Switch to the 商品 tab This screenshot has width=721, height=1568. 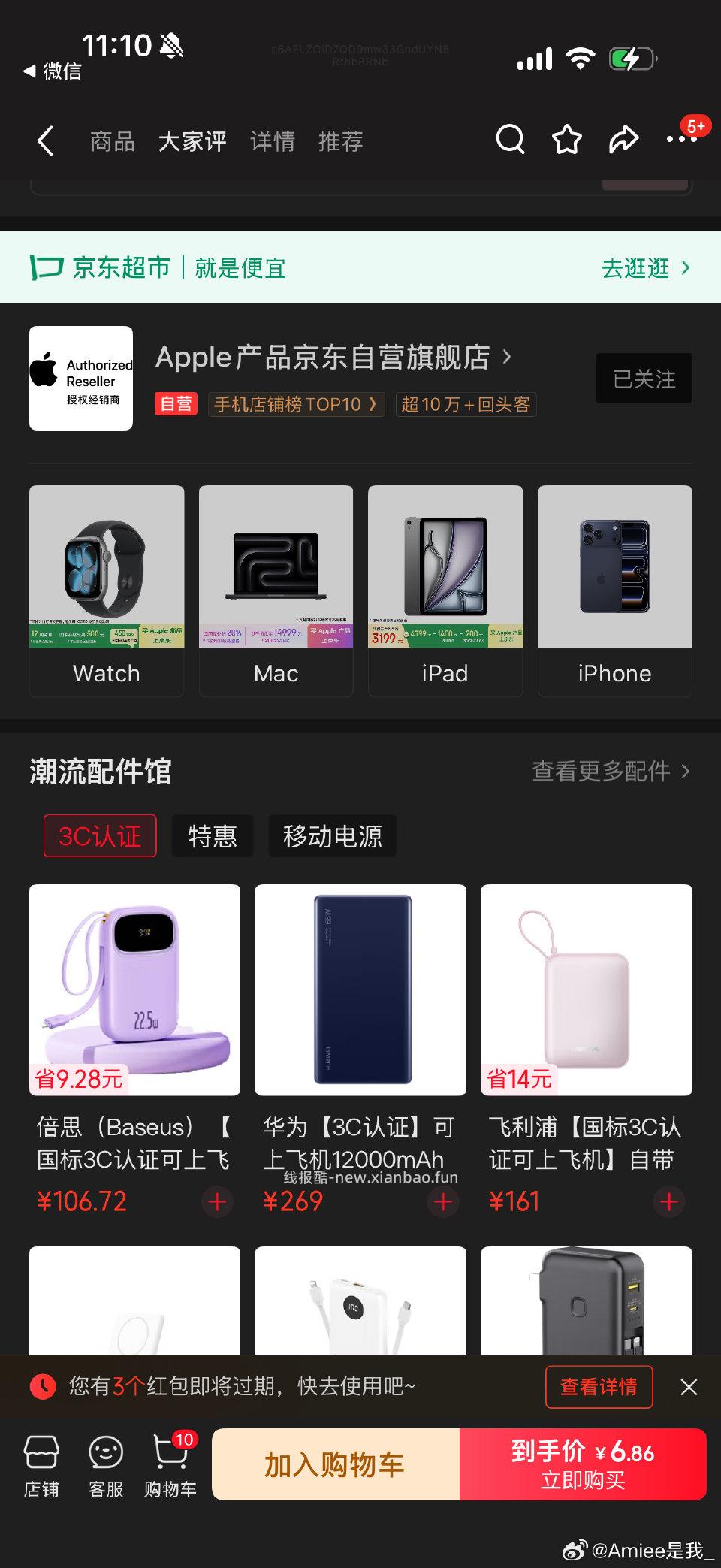[113, 141]
